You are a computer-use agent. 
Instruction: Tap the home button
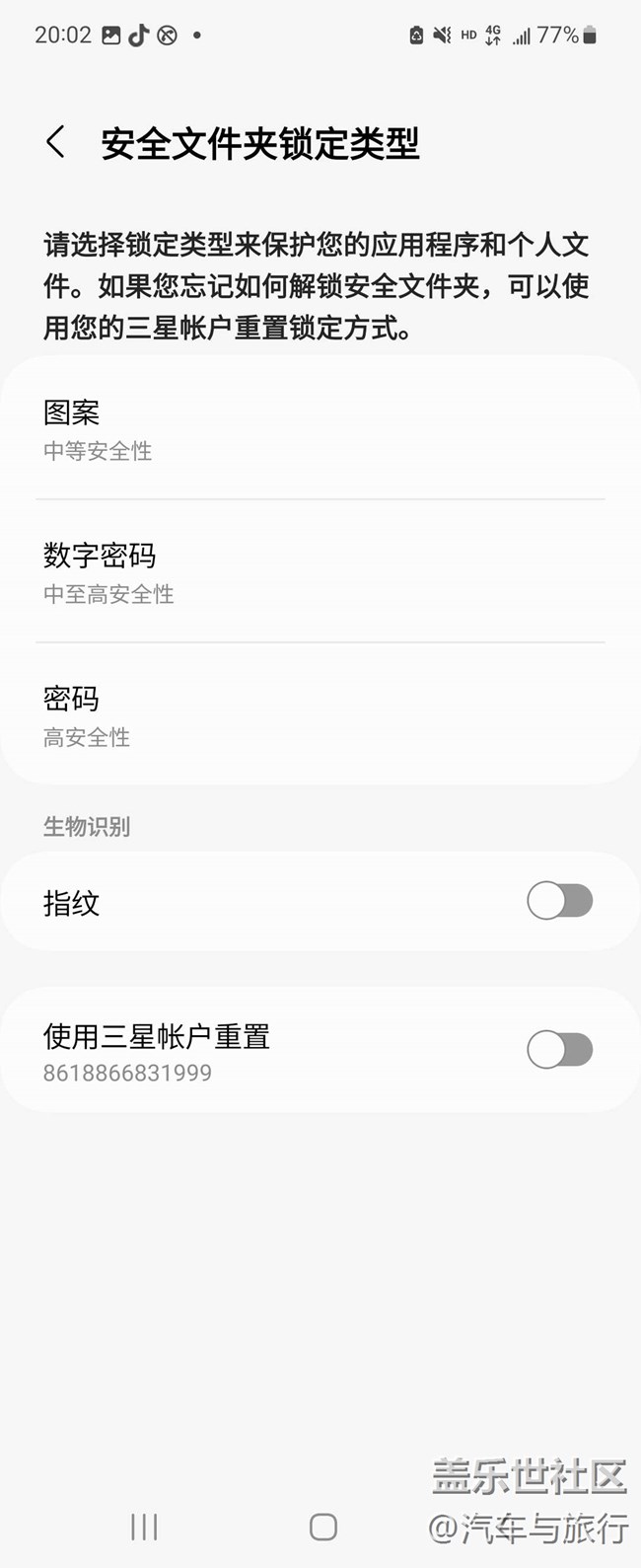coord(323,1528)
